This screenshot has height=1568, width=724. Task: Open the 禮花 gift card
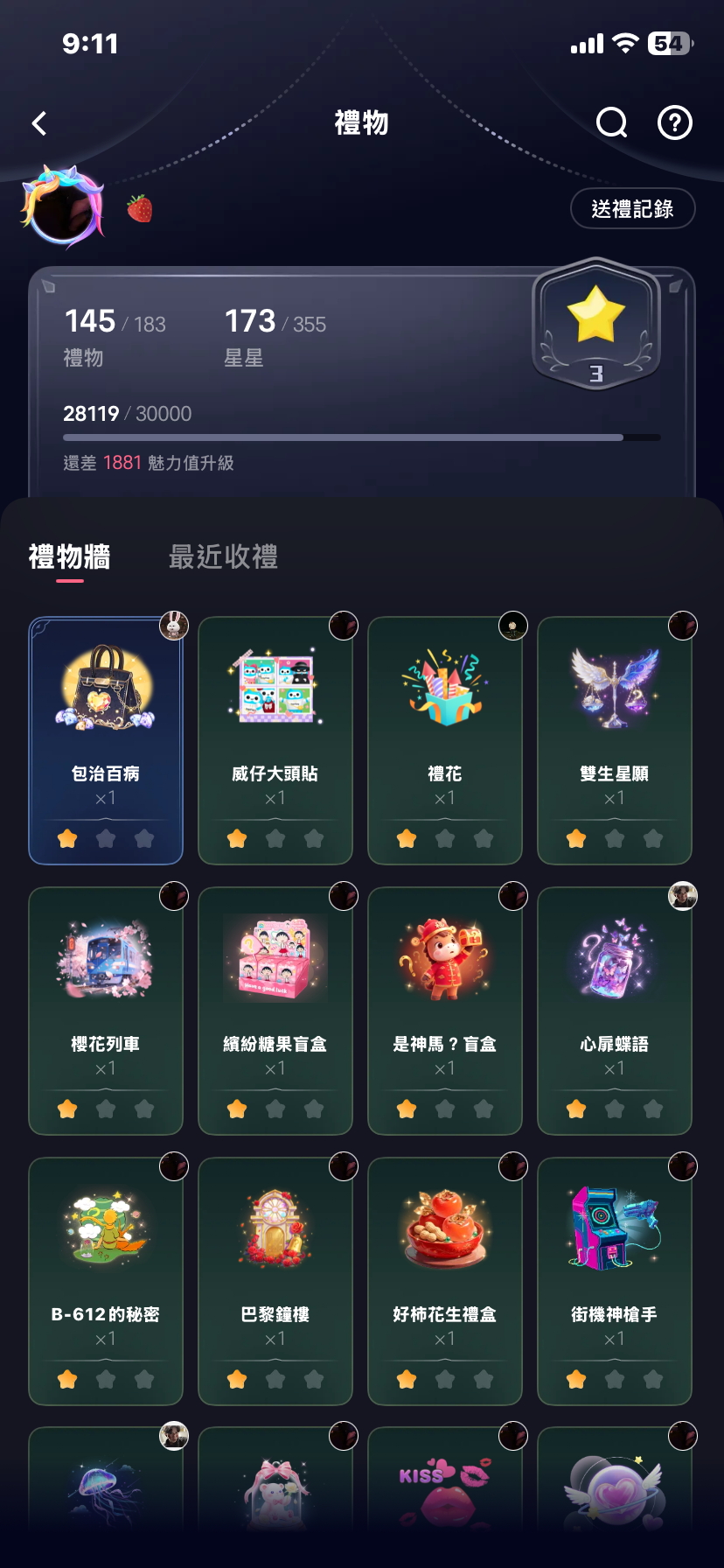tap(445, 740)
